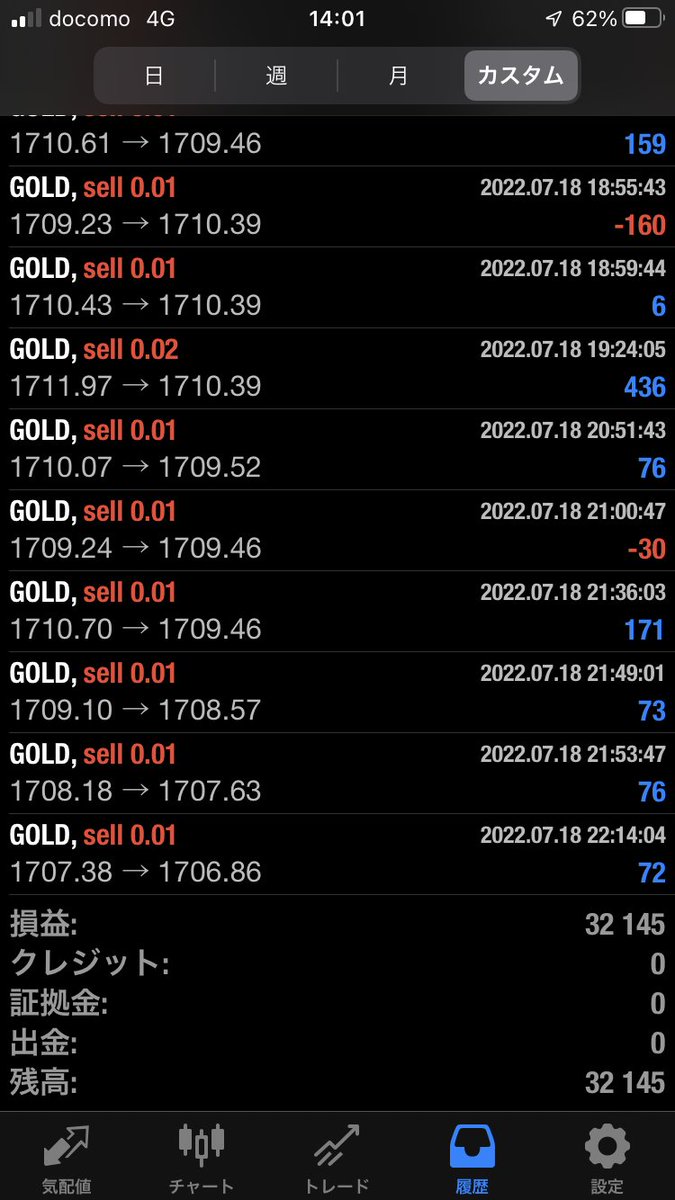
Task: Expand the GOLD trade closed at 18:55:43
Action: (337, 206)
